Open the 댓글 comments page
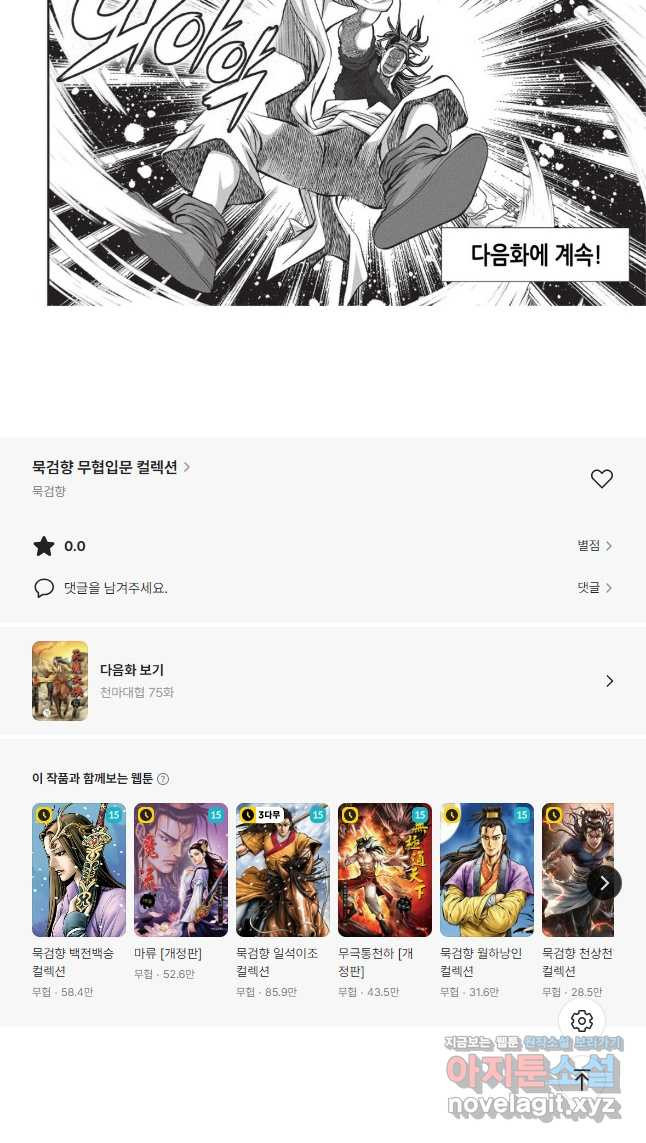The height and width of the screenshot is (1143, 646). tap(594, 588)
